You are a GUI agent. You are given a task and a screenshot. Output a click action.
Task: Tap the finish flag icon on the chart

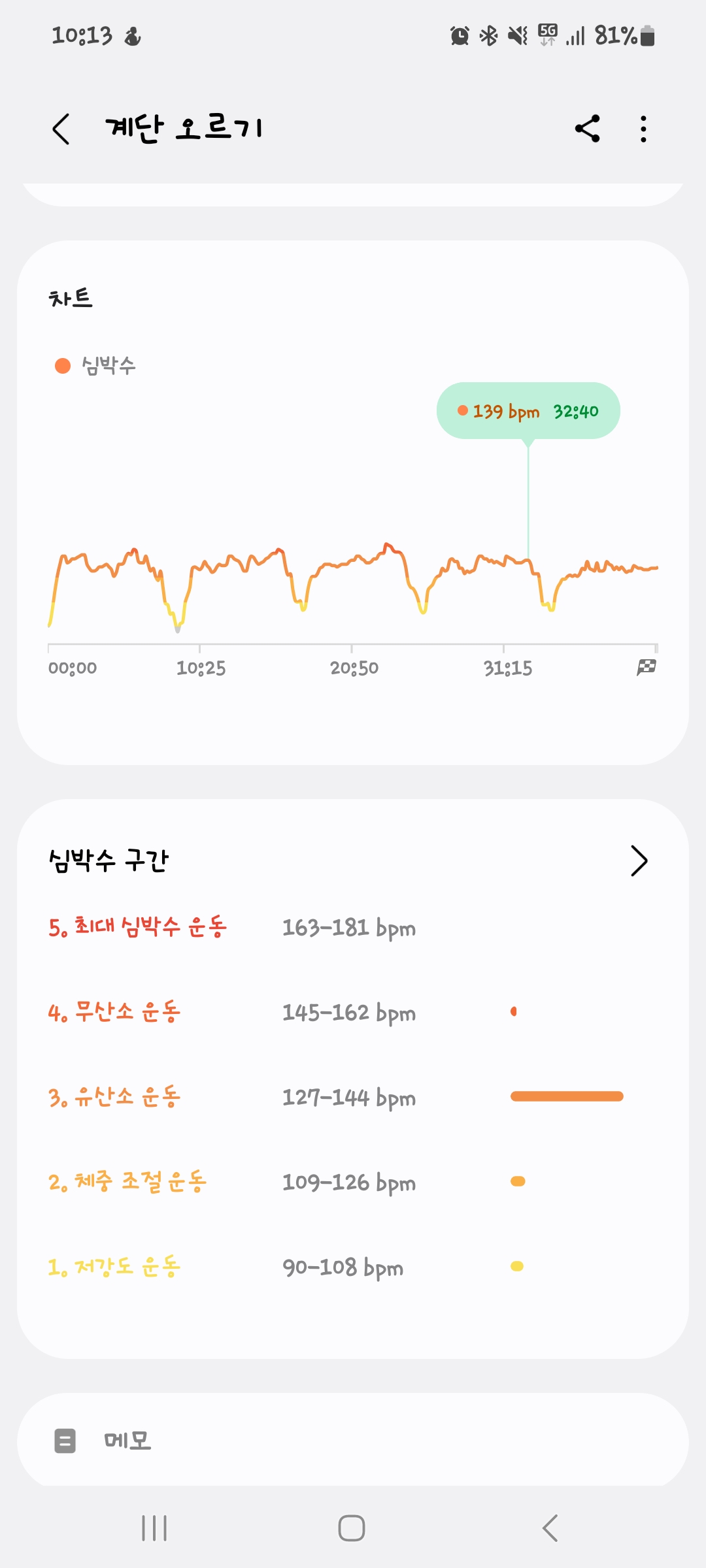pyautogui.click(x=646, y=667)
